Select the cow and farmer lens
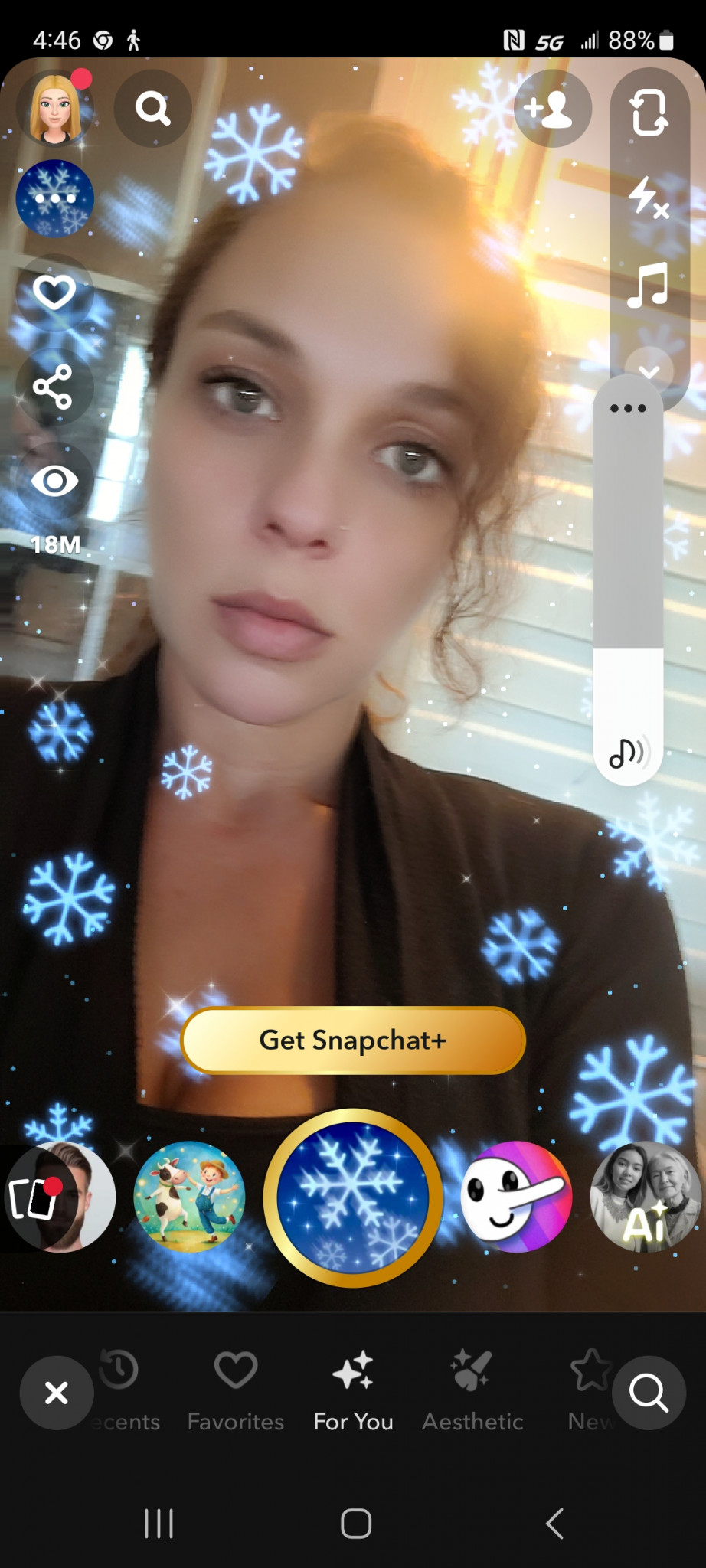 pyautogui.click(x=190, y=1197)
